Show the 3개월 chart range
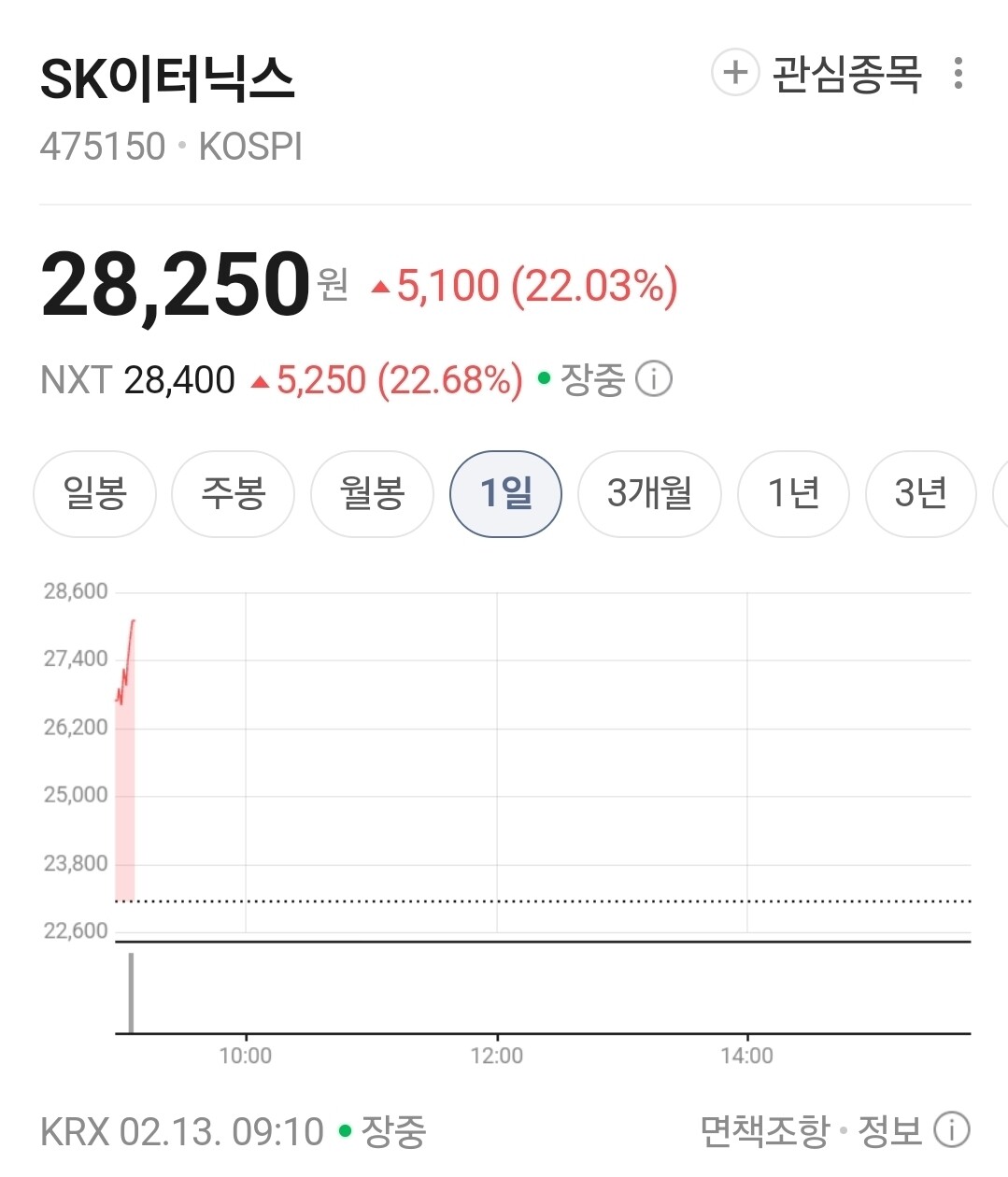This screenshot has width=1008, height=1177. 649,494
